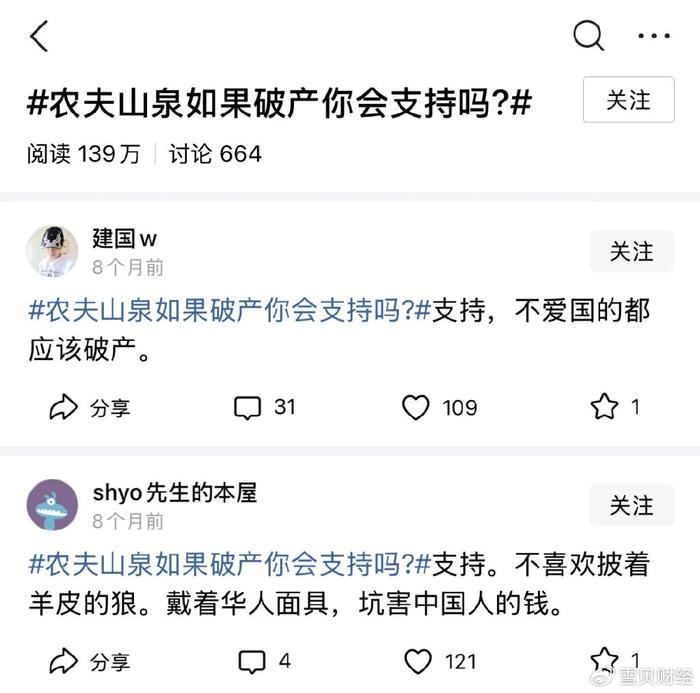Image resolution: width=700 pixels, height=693 pixels.
Task: Follow user 建国w
Action: click(631, 252)
